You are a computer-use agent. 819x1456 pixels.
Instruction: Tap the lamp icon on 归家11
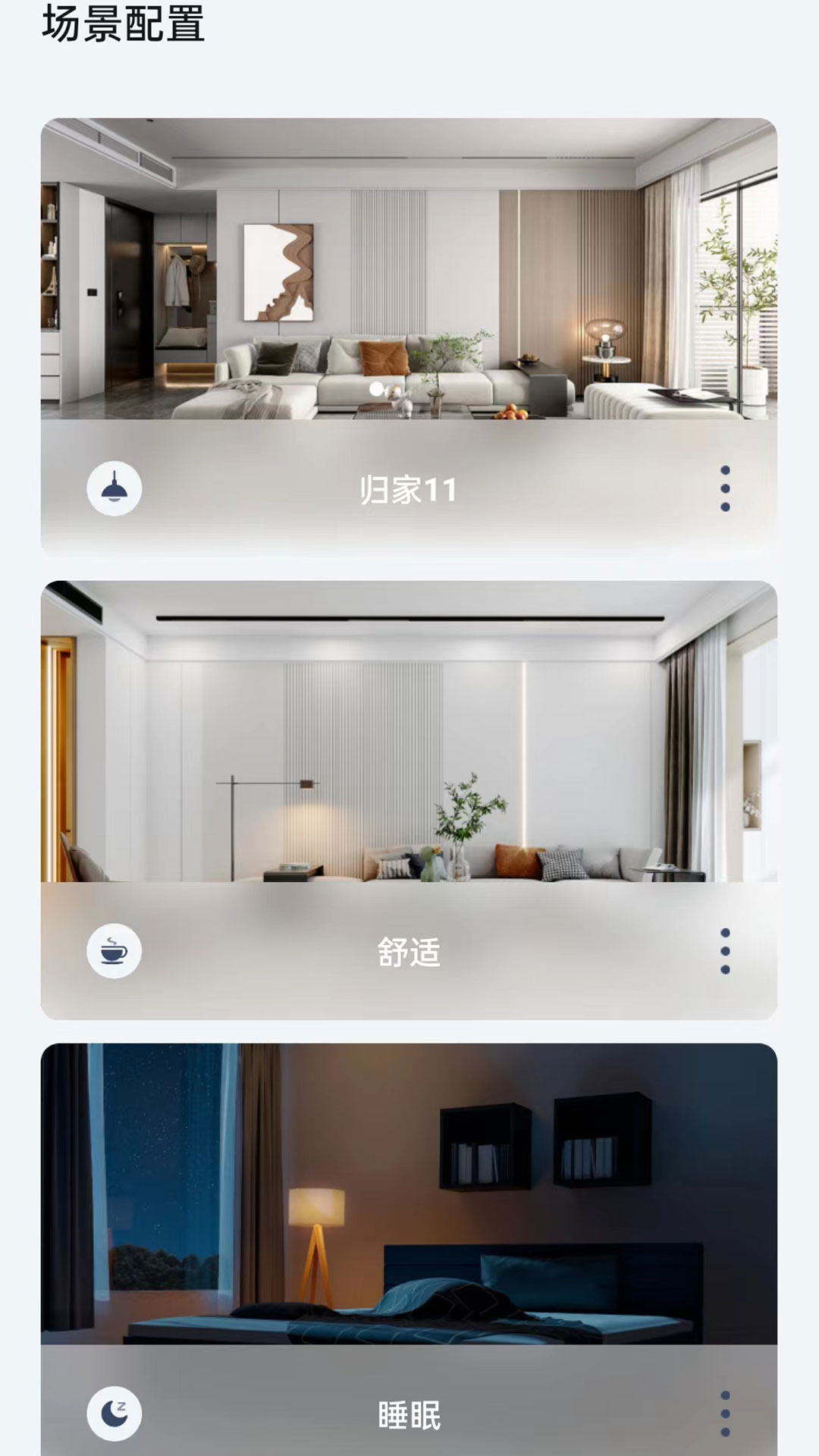(115, 489)
